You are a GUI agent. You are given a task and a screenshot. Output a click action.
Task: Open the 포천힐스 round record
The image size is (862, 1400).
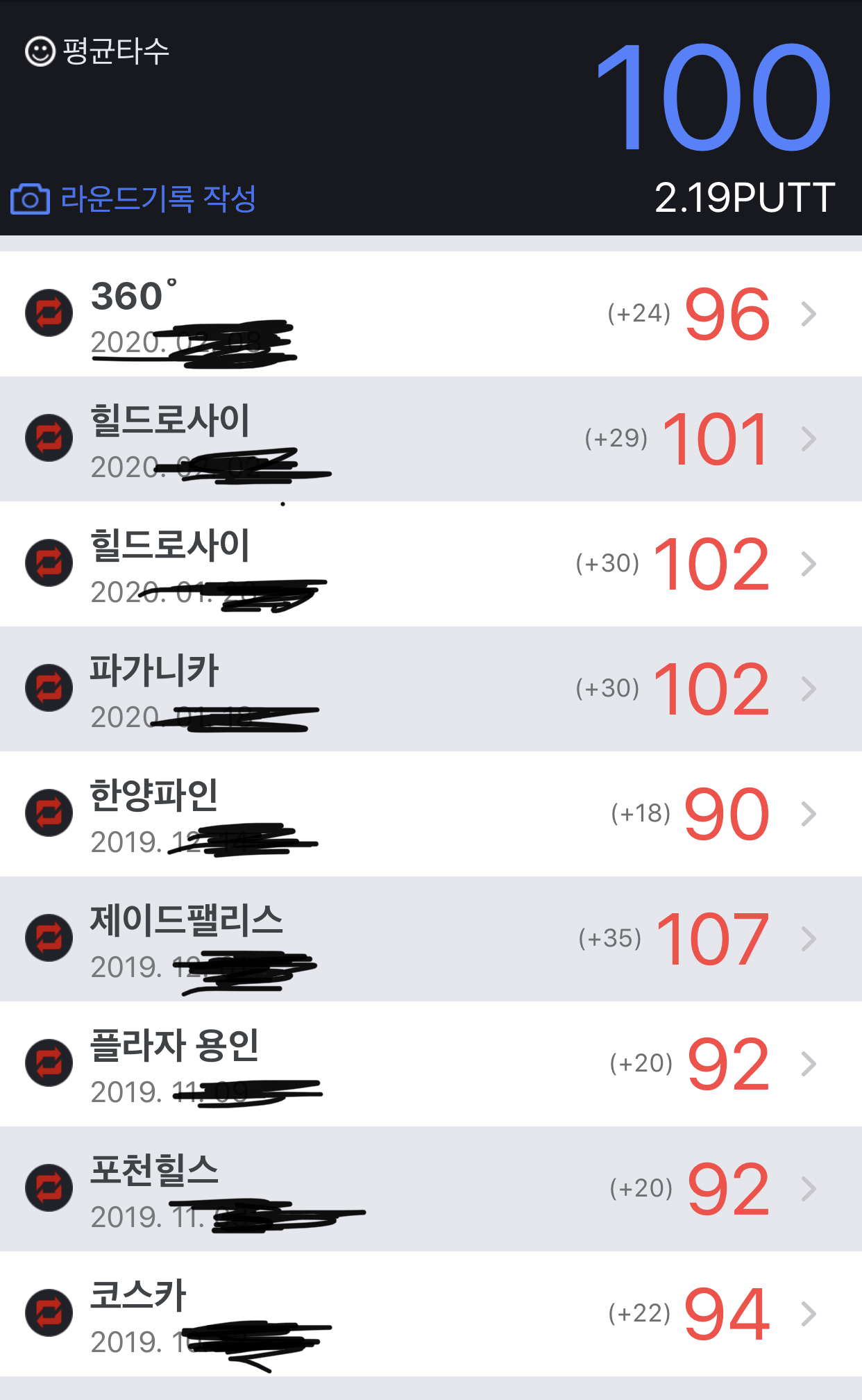coord(430,1189)
